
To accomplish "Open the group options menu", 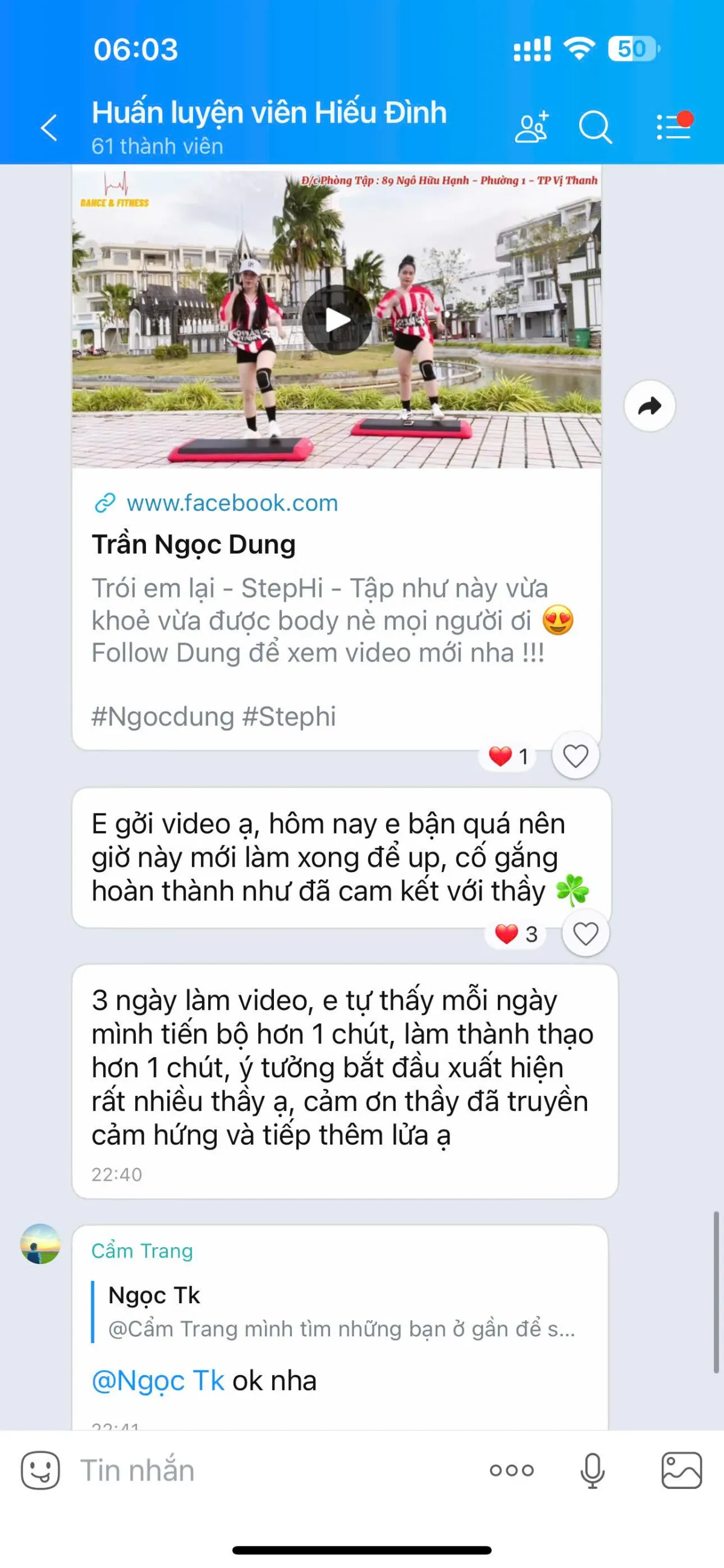I will 674,127.
